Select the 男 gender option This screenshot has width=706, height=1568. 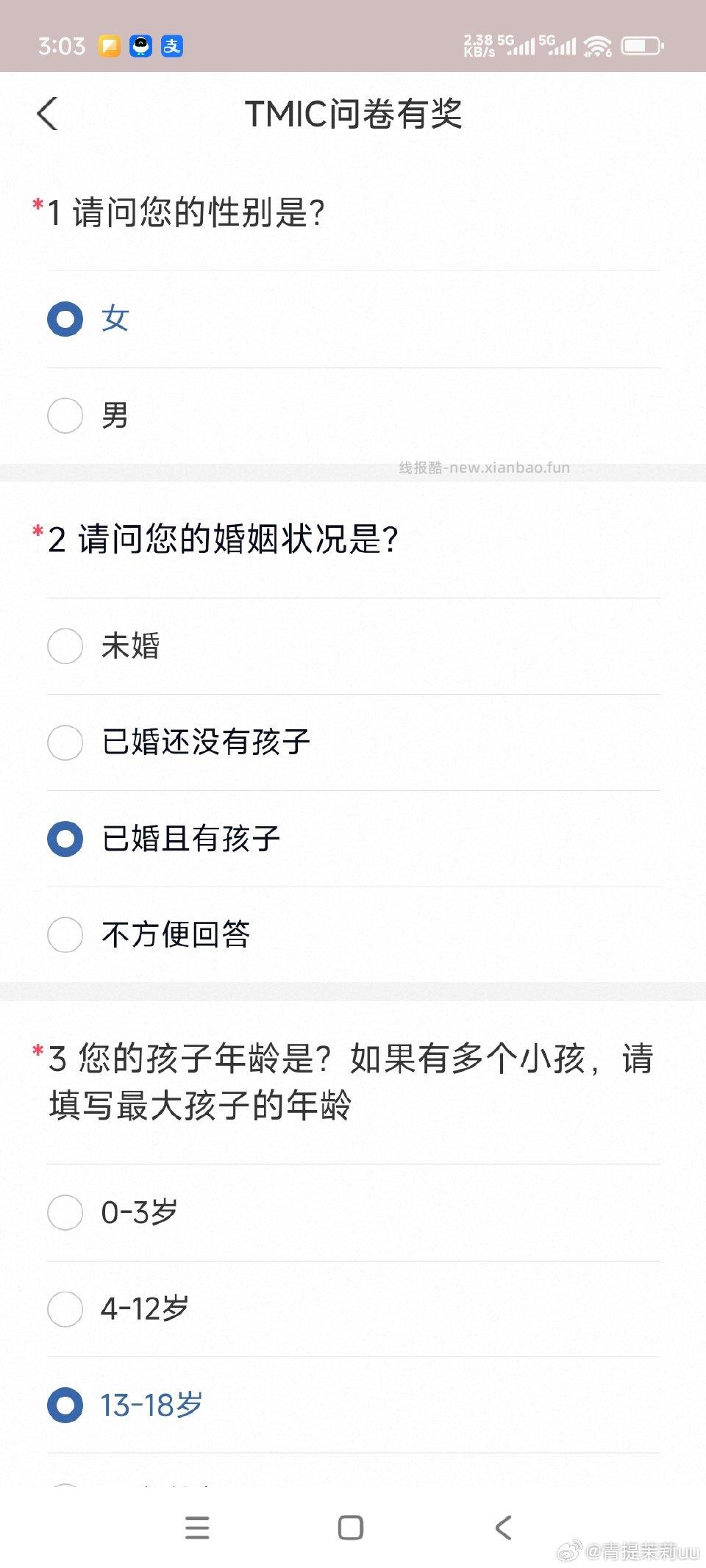click(x=65, y=415)
